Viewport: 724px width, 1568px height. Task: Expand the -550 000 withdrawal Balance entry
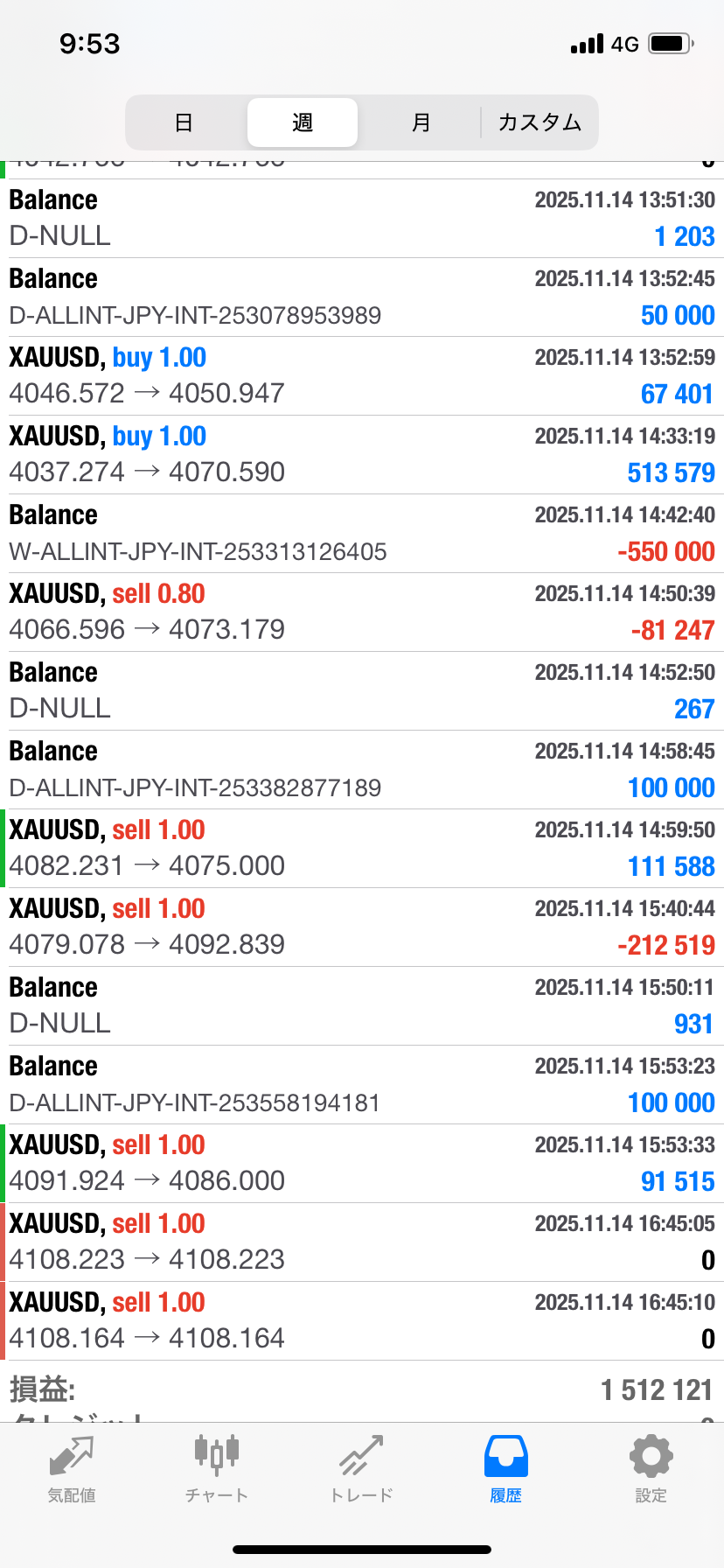(362, 534)
